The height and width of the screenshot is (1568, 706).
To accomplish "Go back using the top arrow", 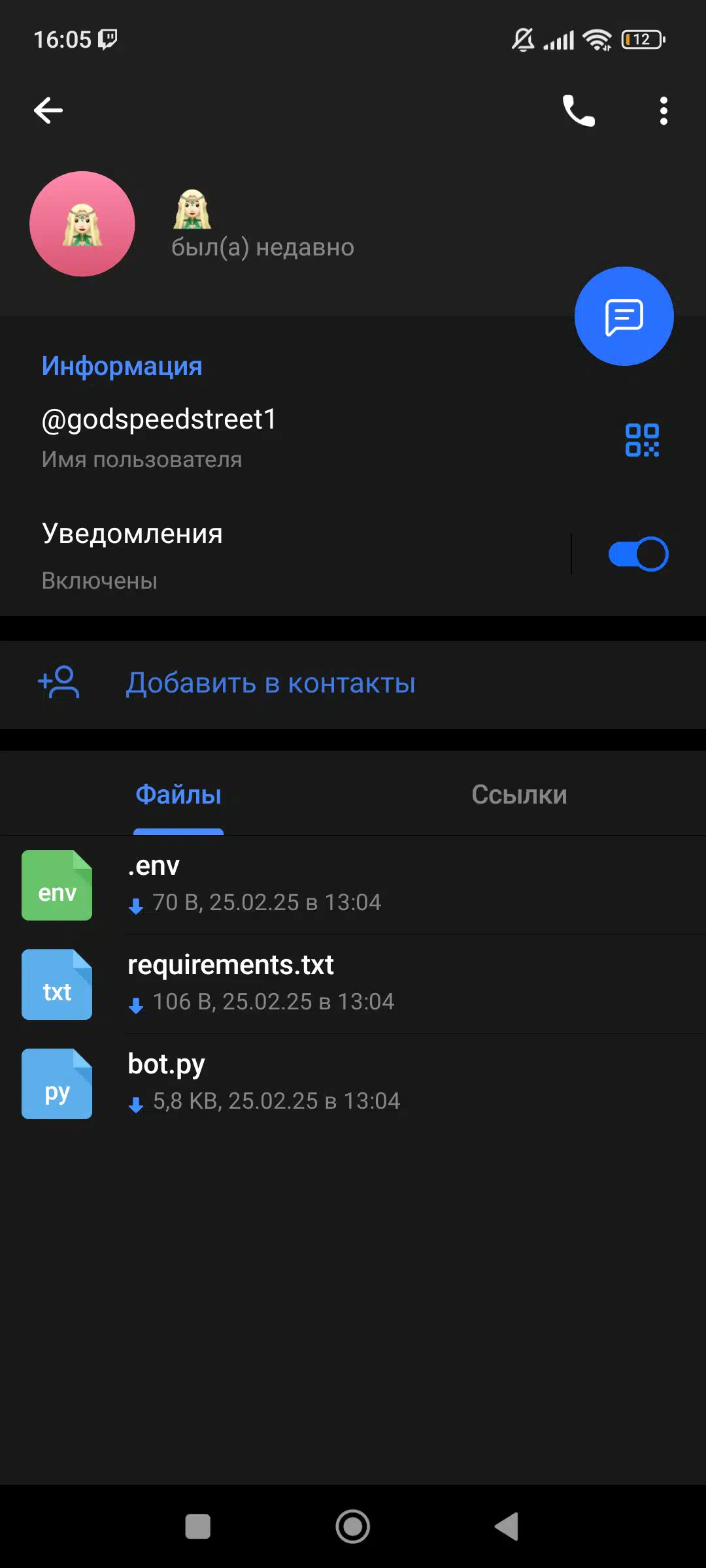I will point(48,110).
